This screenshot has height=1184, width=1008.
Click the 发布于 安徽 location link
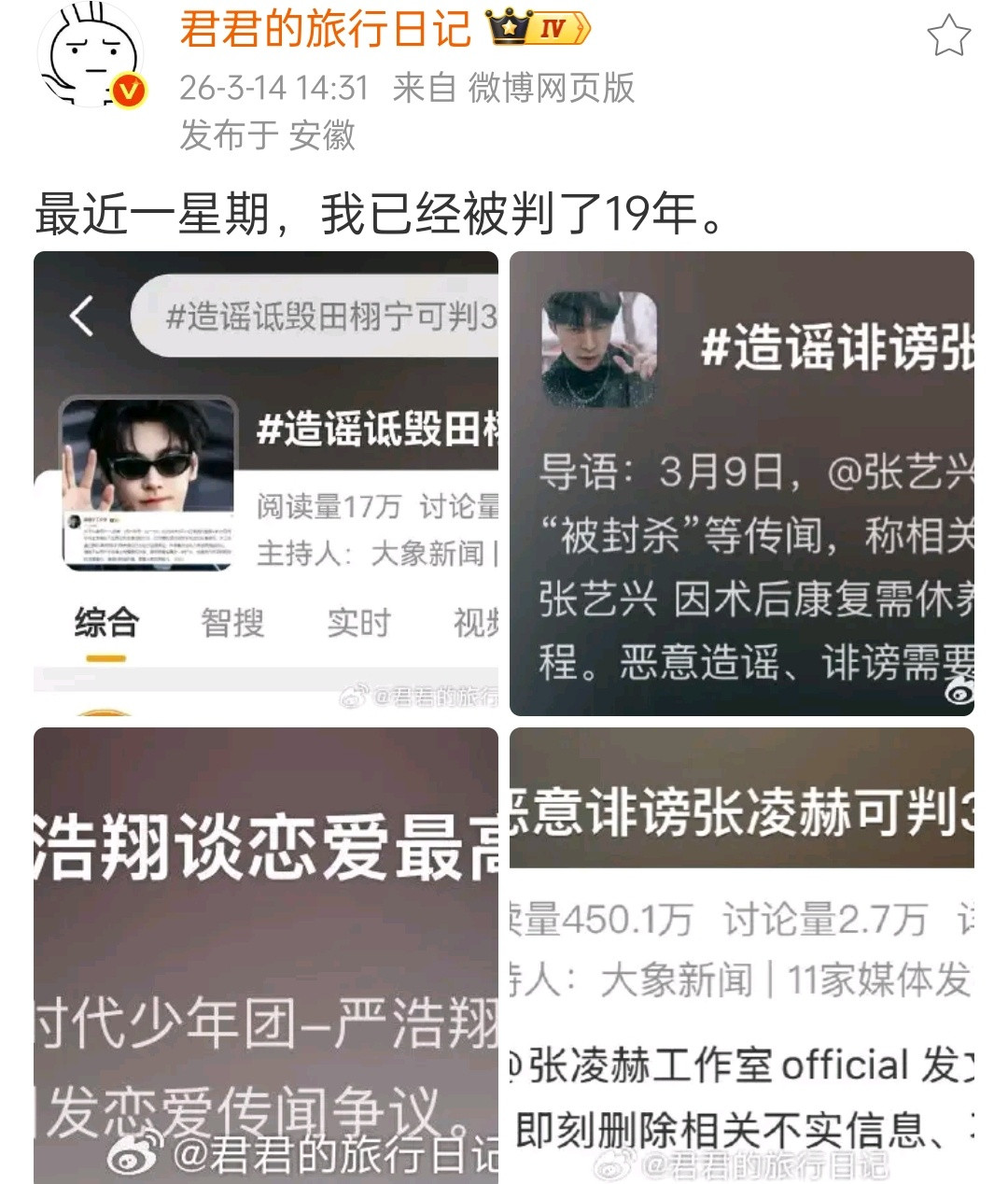(x=271, y=135)
